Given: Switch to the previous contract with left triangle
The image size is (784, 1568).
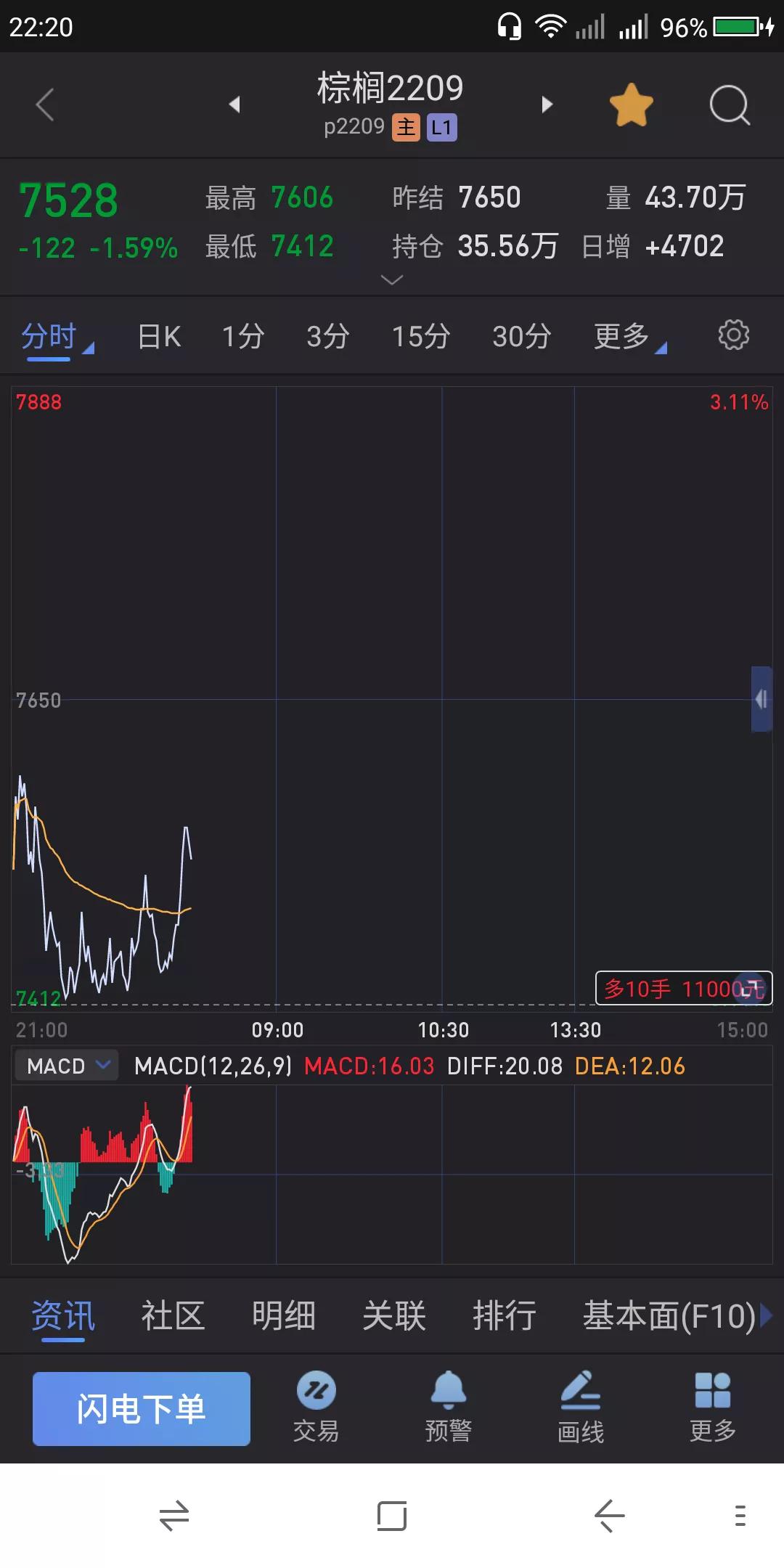Looking at the screenshot, I should click(x=234, y=105).
